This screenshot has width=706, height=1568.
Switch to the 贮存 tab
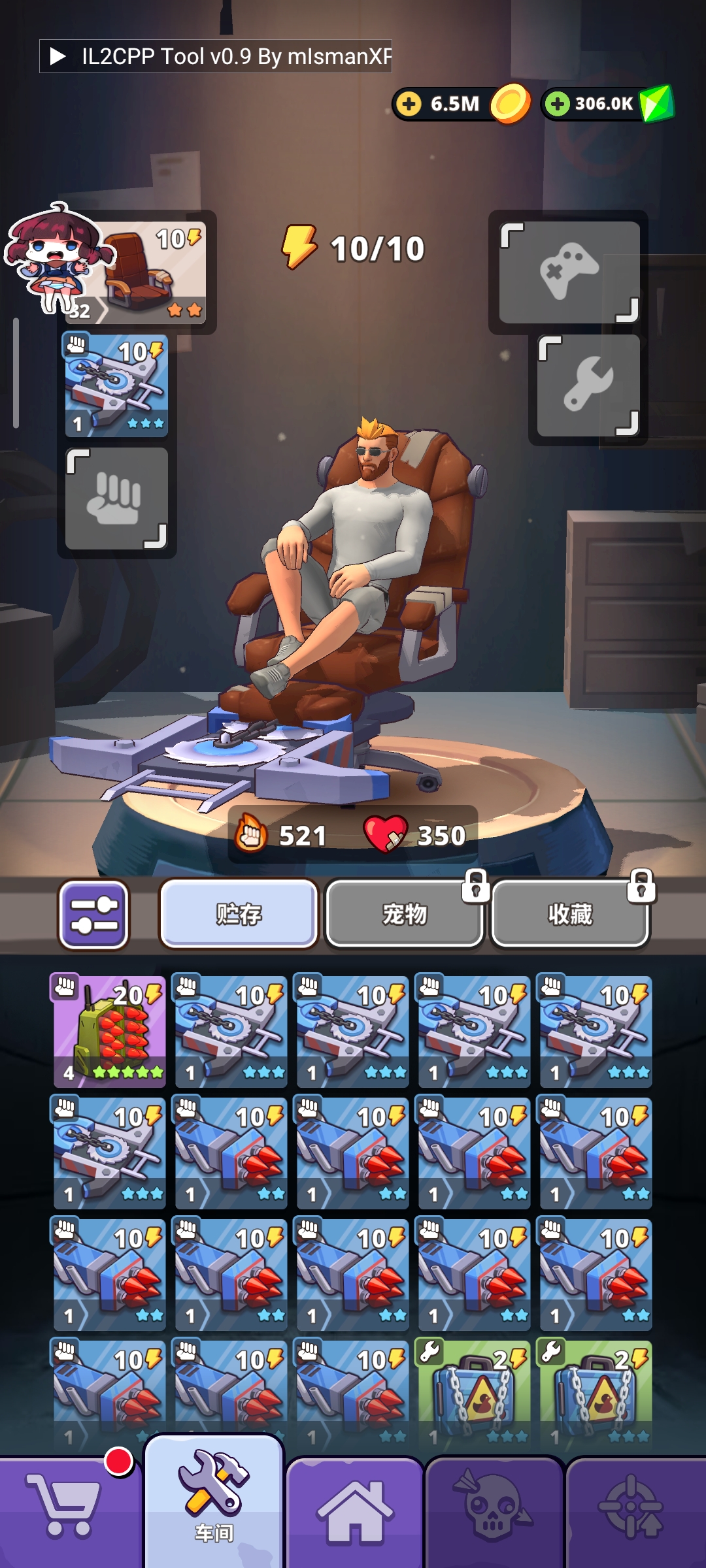pos(239,914)
